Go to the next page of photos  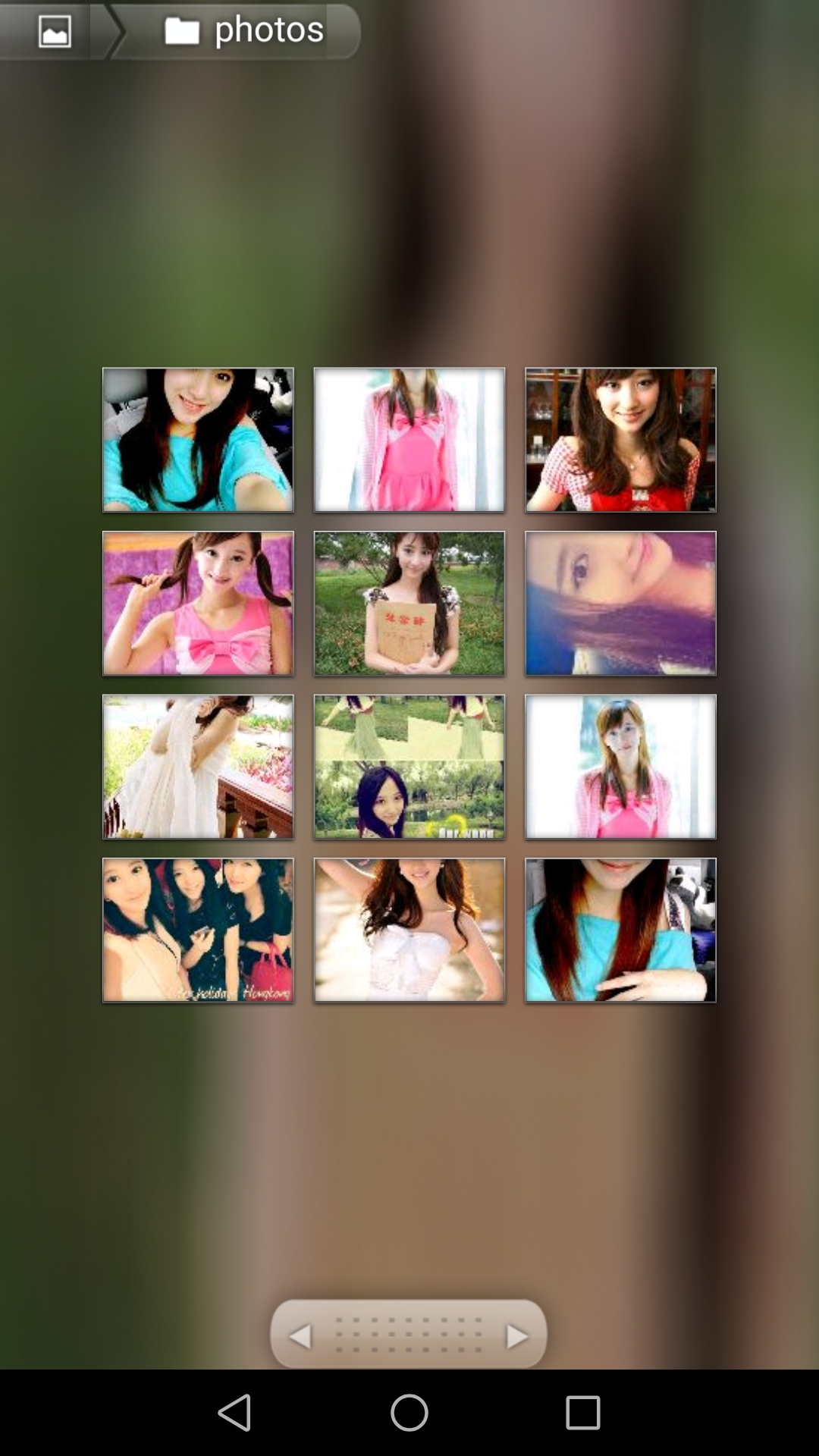pos(517,1336)
